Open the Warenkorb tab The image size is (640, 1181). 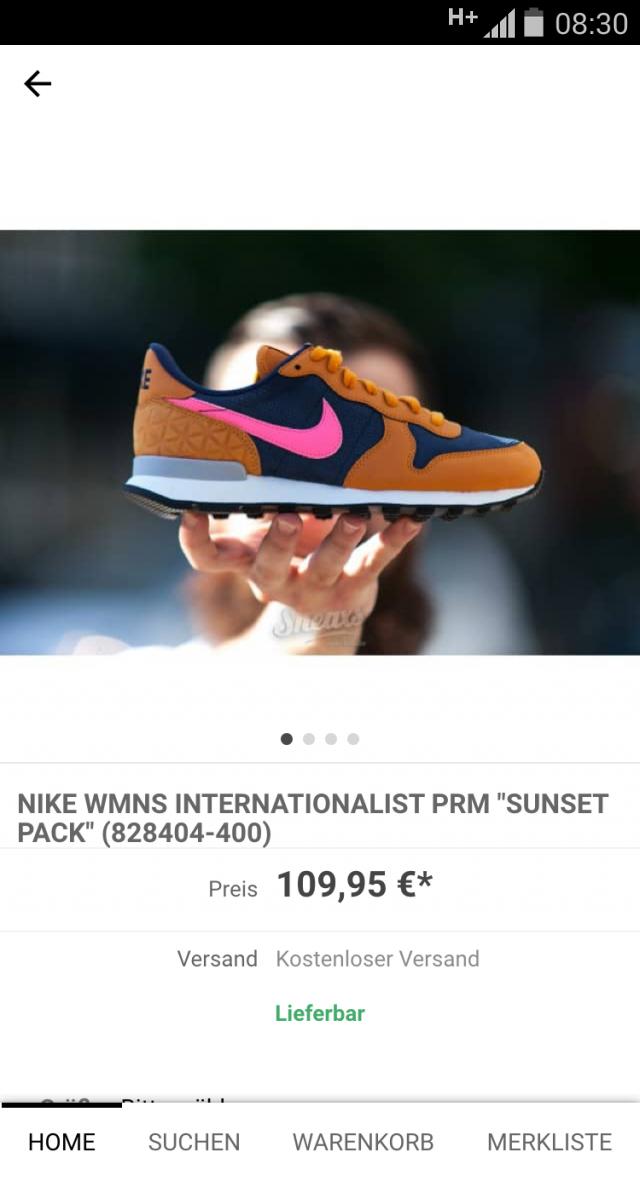click(x=363, y=1142)
